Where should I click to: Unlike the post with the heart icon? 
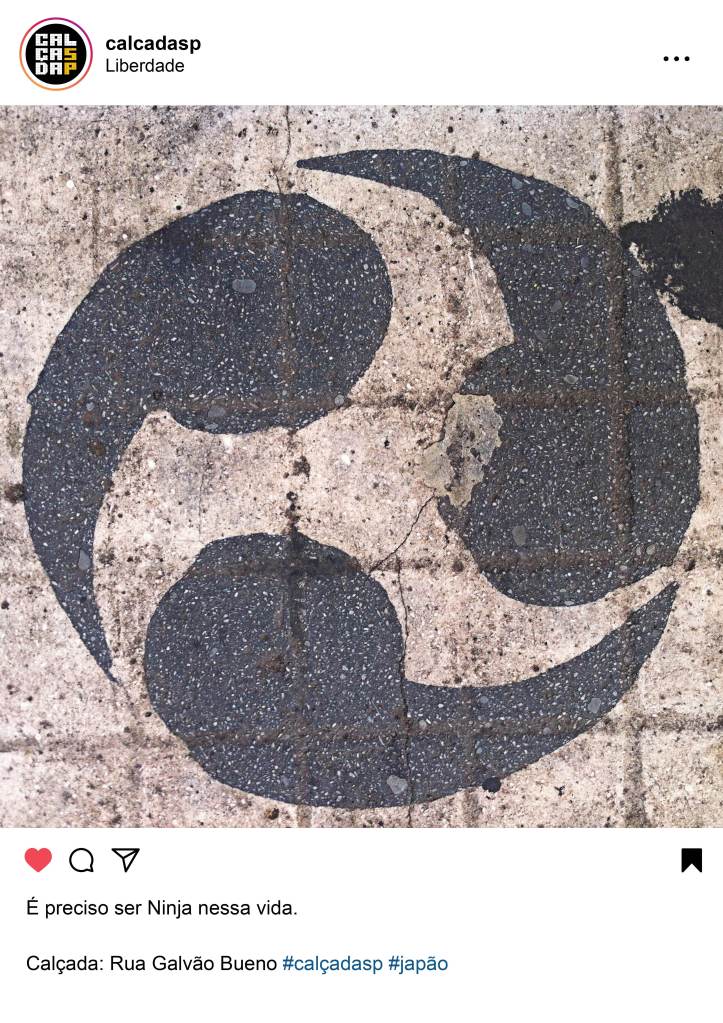tap(38, 860)
